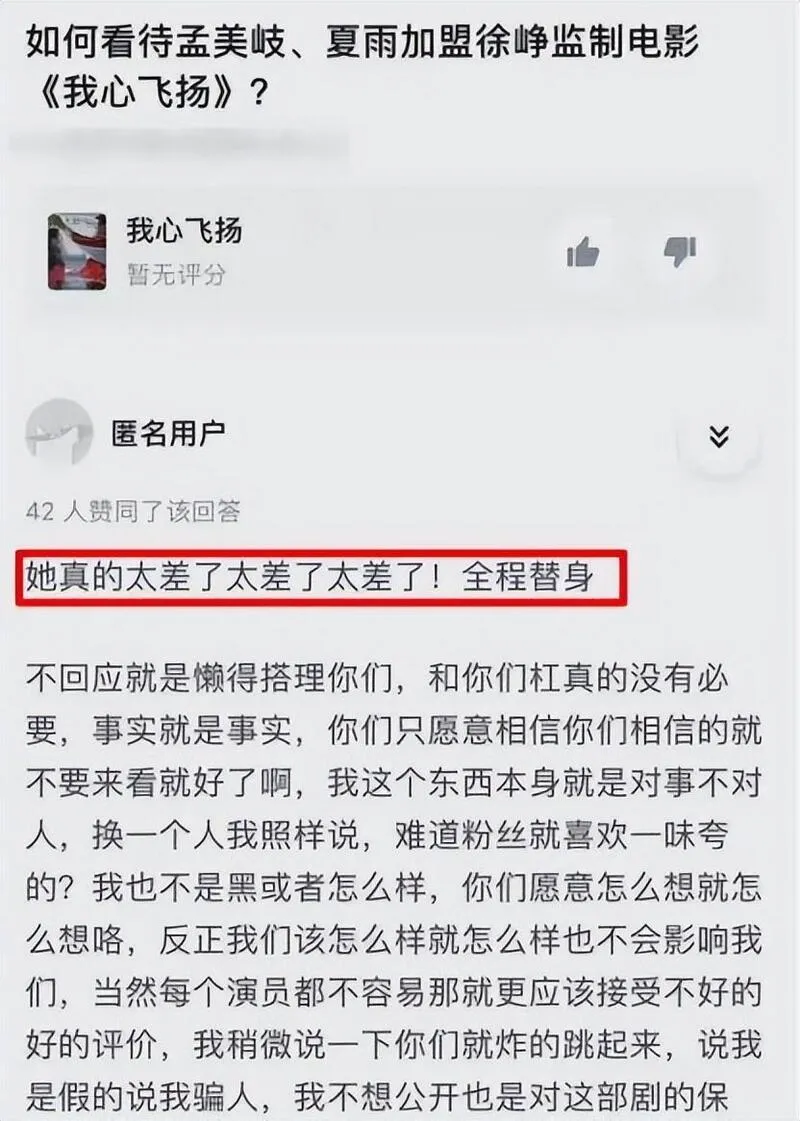Tap the double-chevron button beside 匿名用户

click(718, 437)
